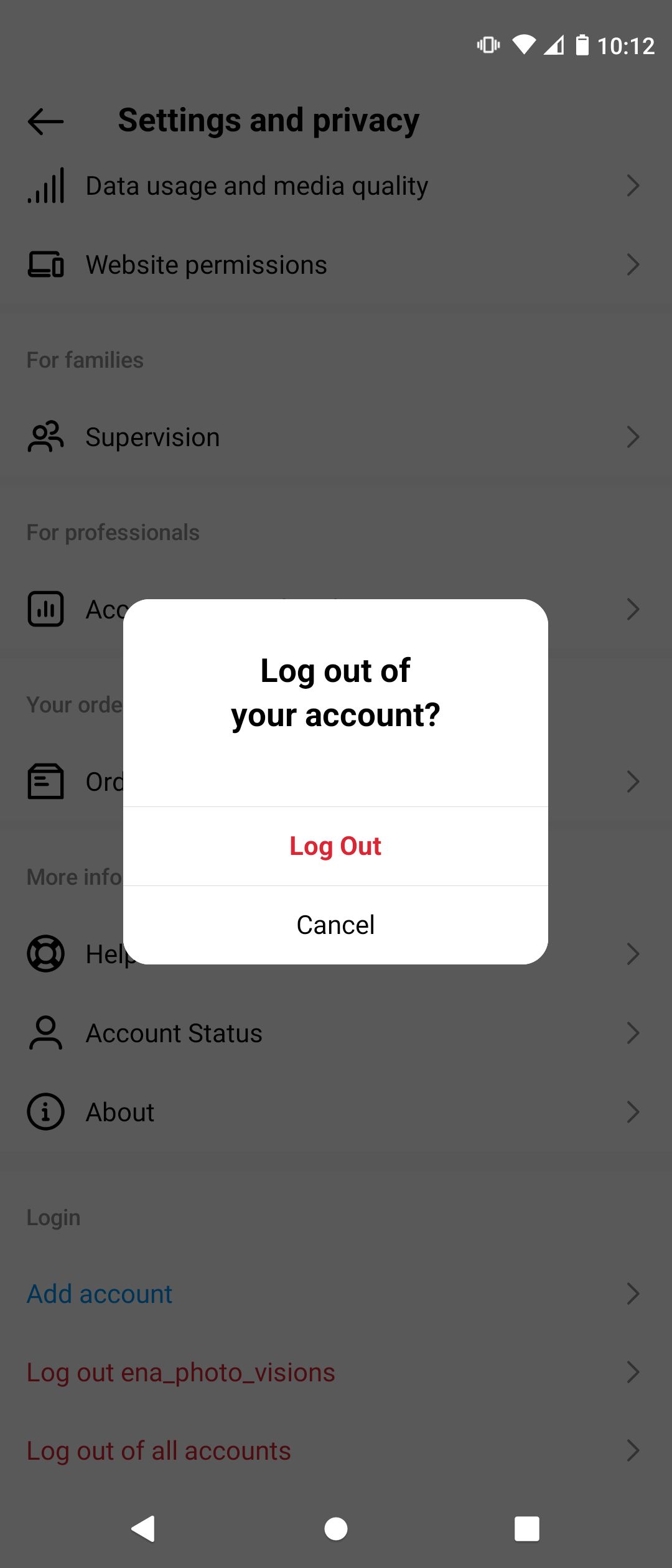
Task: Open the About chevron arrow
Action: point(633,1111)
